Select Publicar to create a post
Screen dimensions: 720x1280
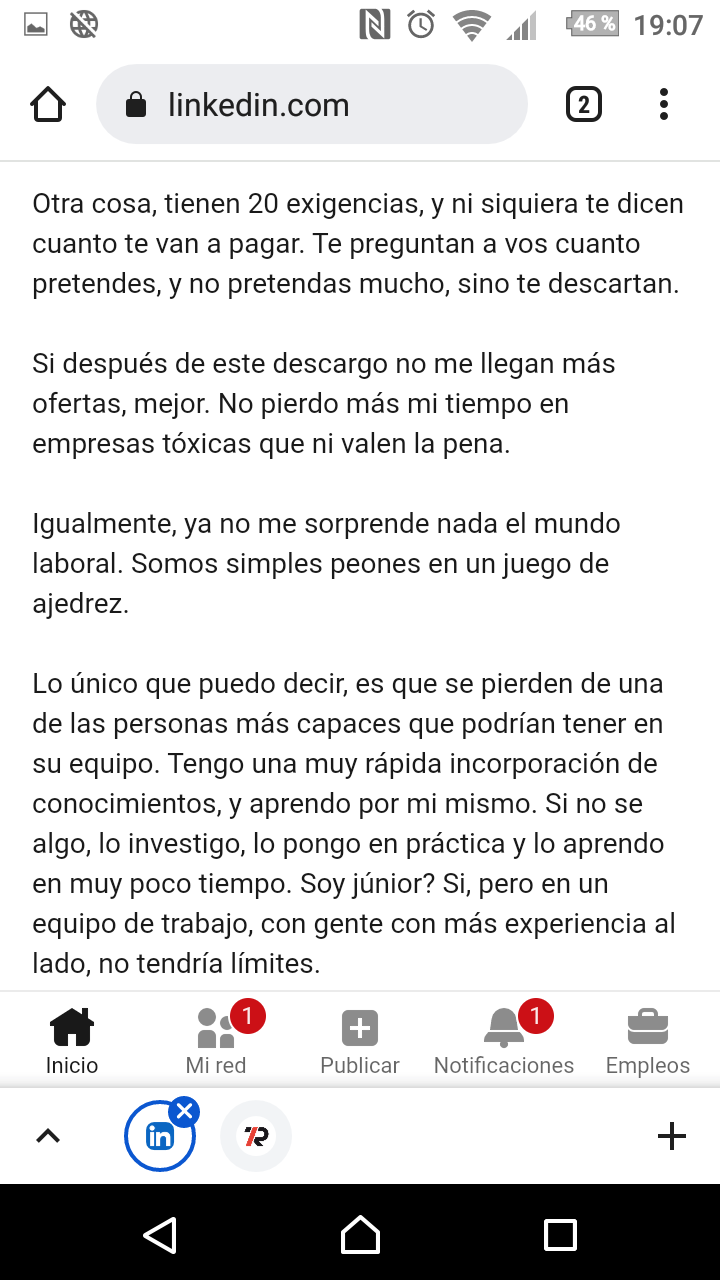coord(360,1041)
